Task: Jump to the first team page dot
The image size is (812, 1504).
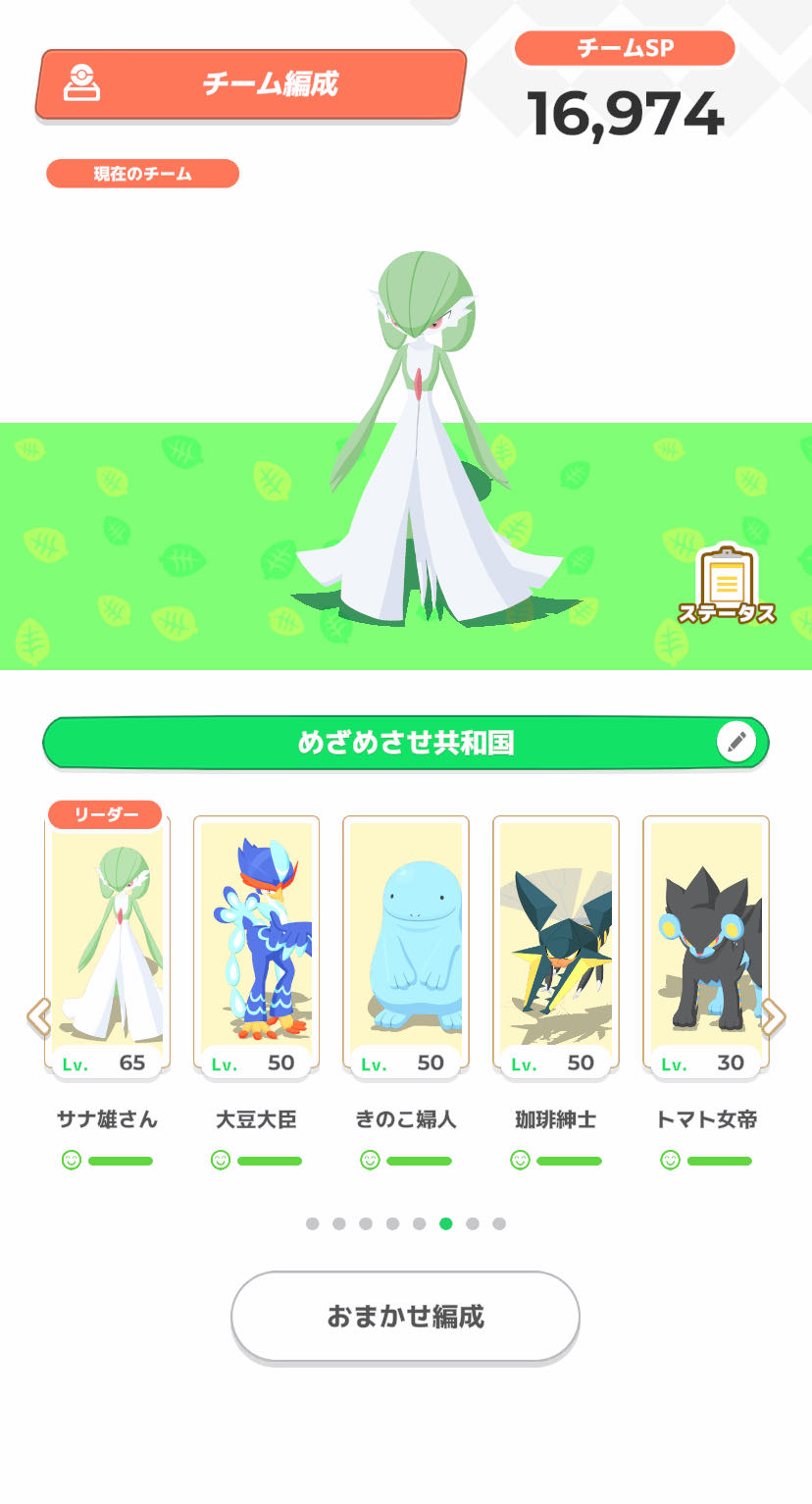Action: (313, 1223)
